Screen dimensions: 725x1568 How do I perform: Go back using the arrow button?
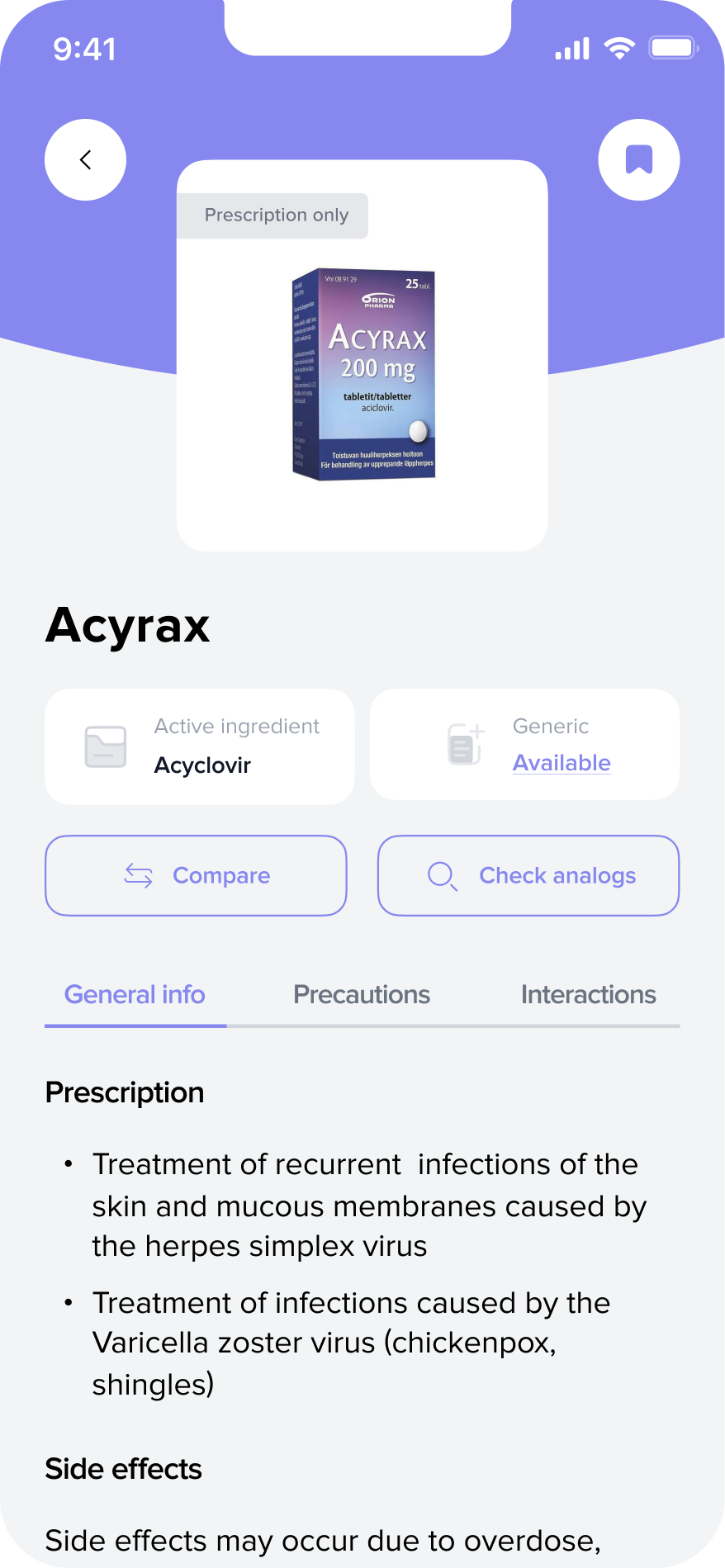(85, 160)
